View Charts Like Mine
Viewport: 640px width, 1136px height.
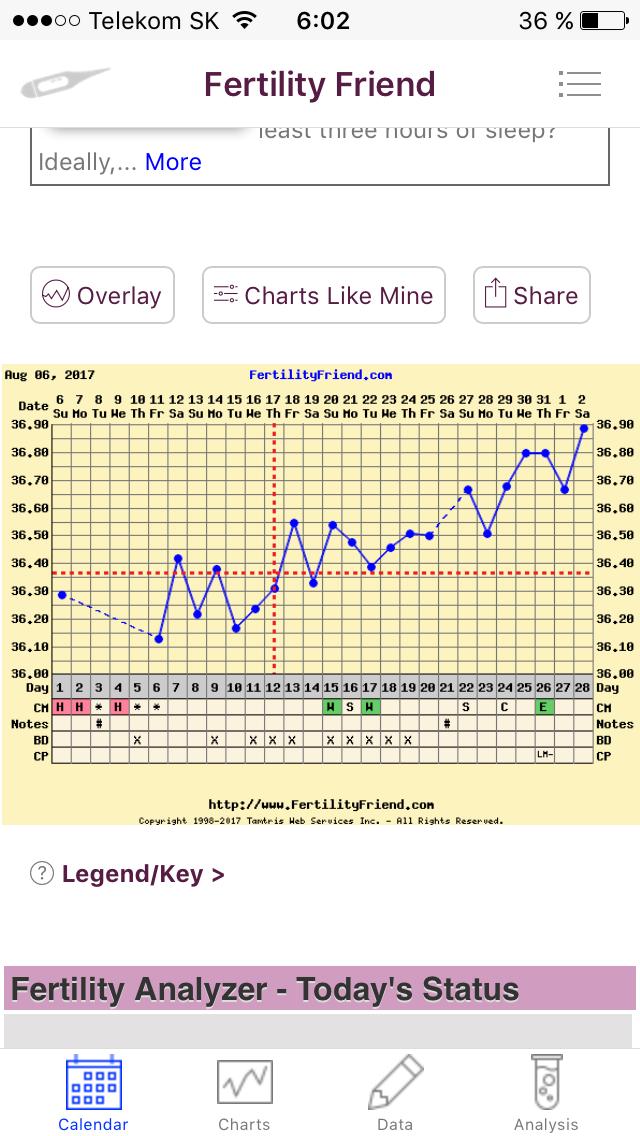pos(324,295)
